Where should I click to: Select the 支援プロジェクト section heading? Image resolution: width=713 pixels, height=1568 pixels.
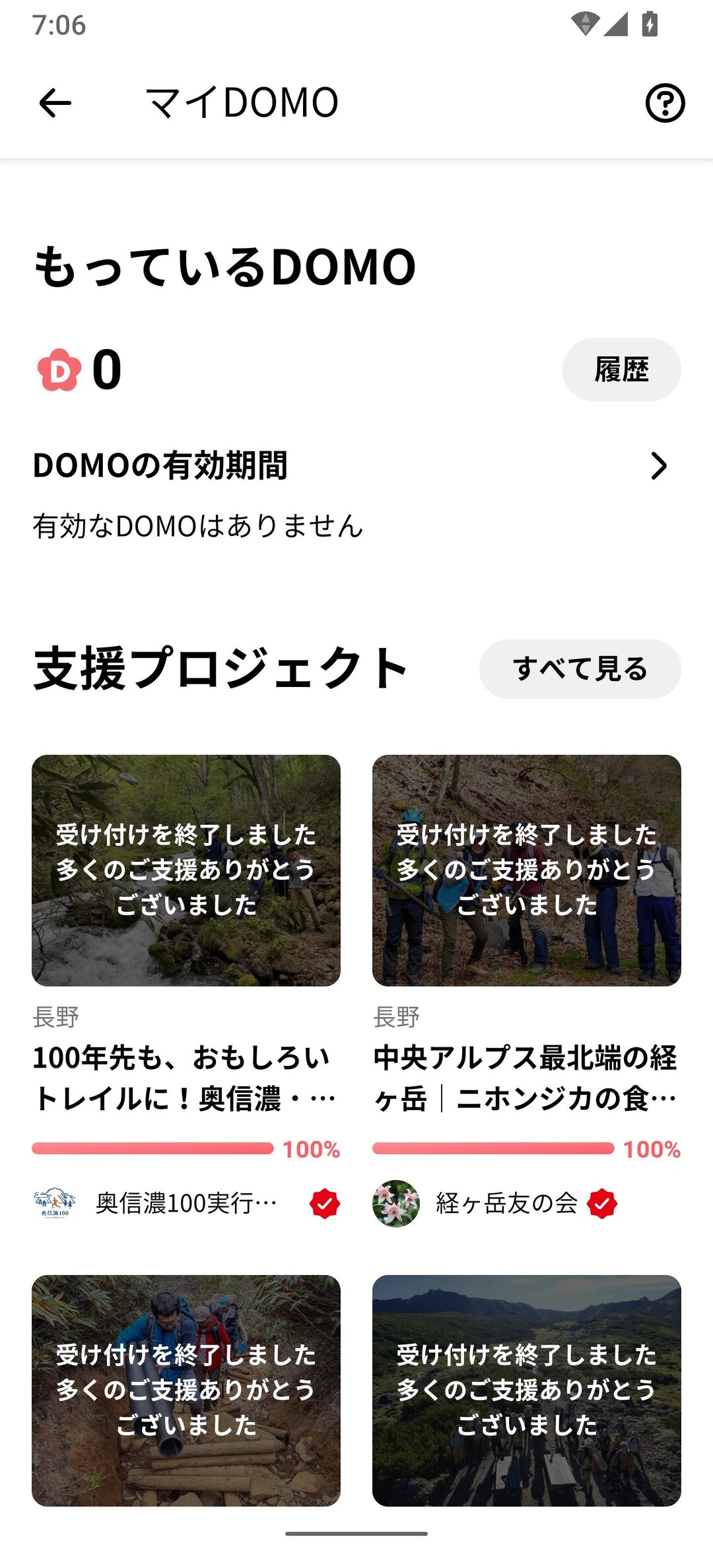[218, 669]
